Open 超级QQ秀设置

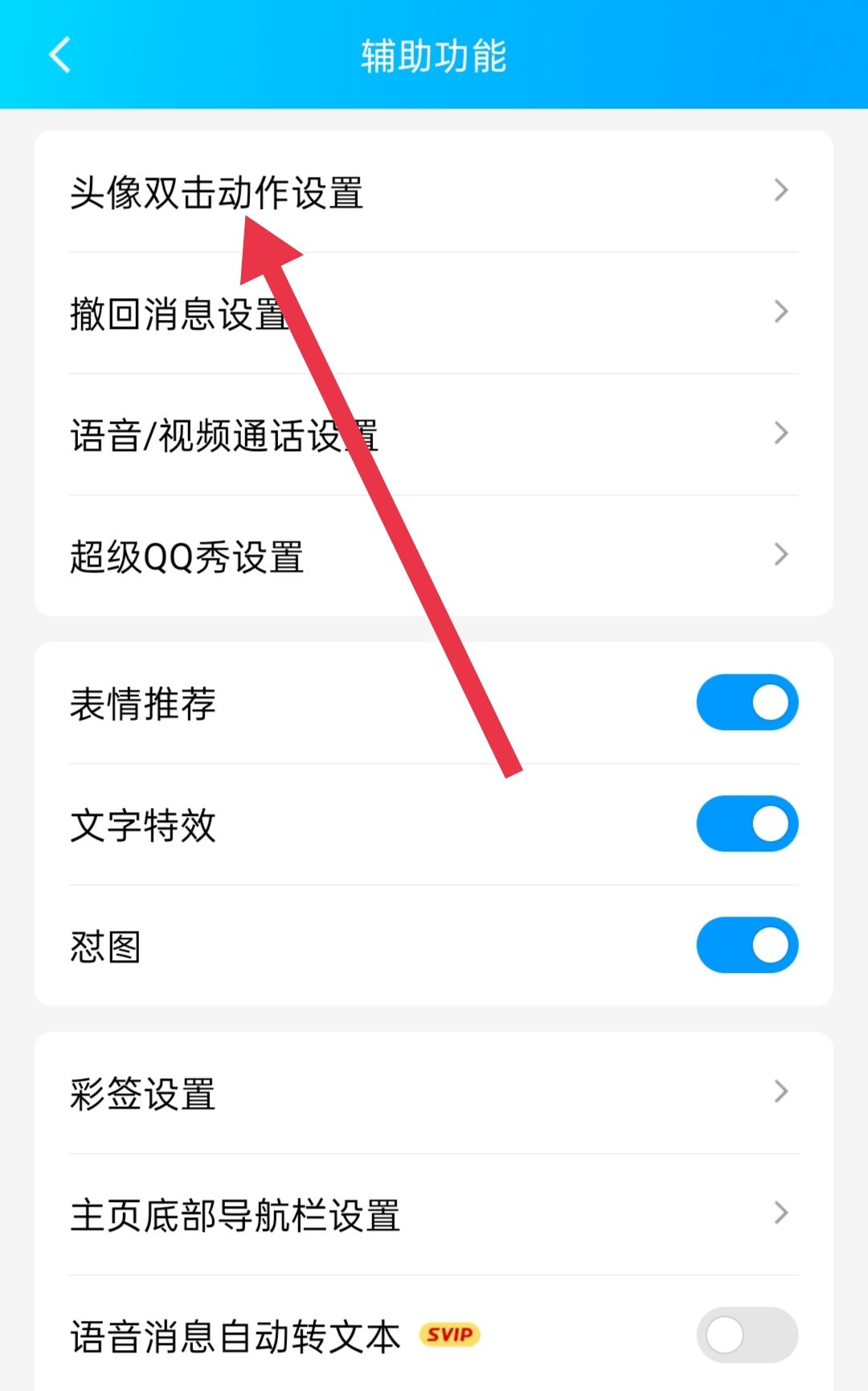coord(187,555)
